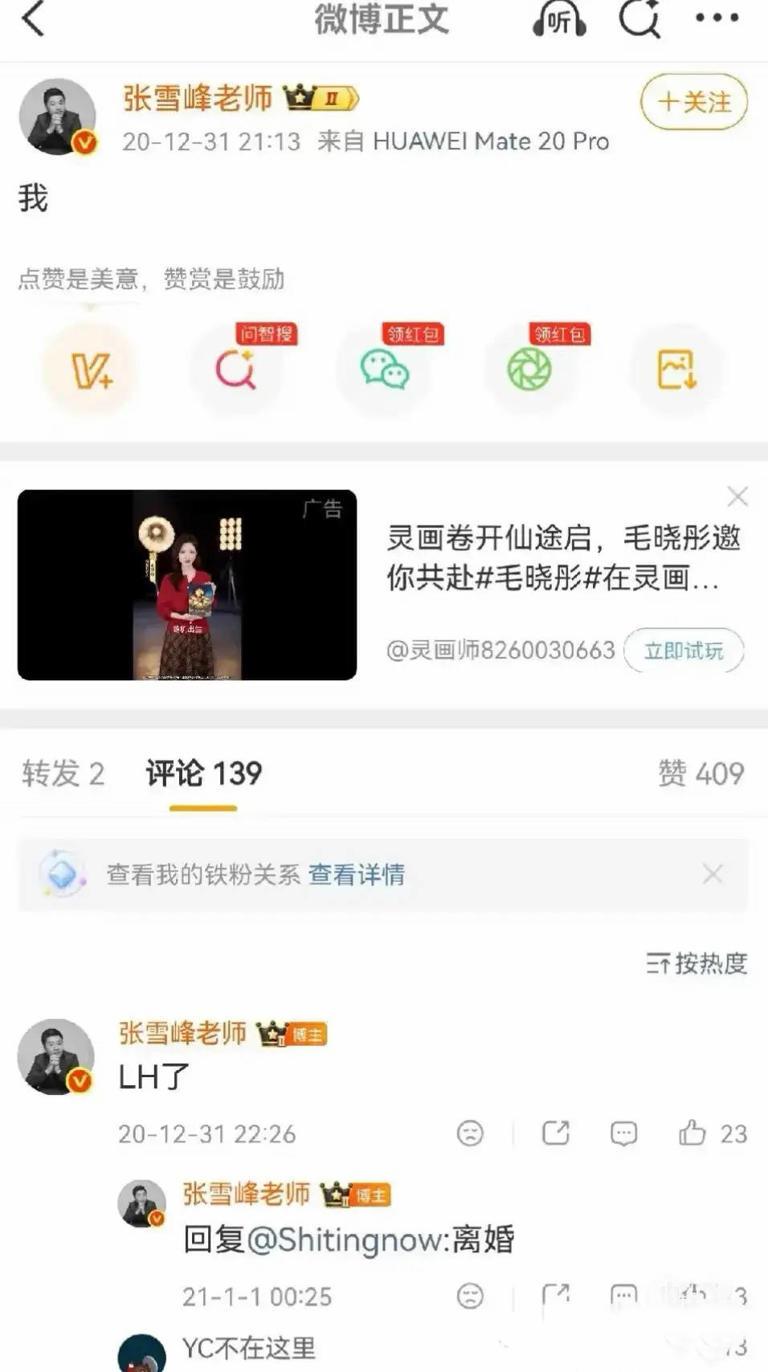Tap the +关注 follow button
Screen dimensions: 768x1372
coord(694,102)
